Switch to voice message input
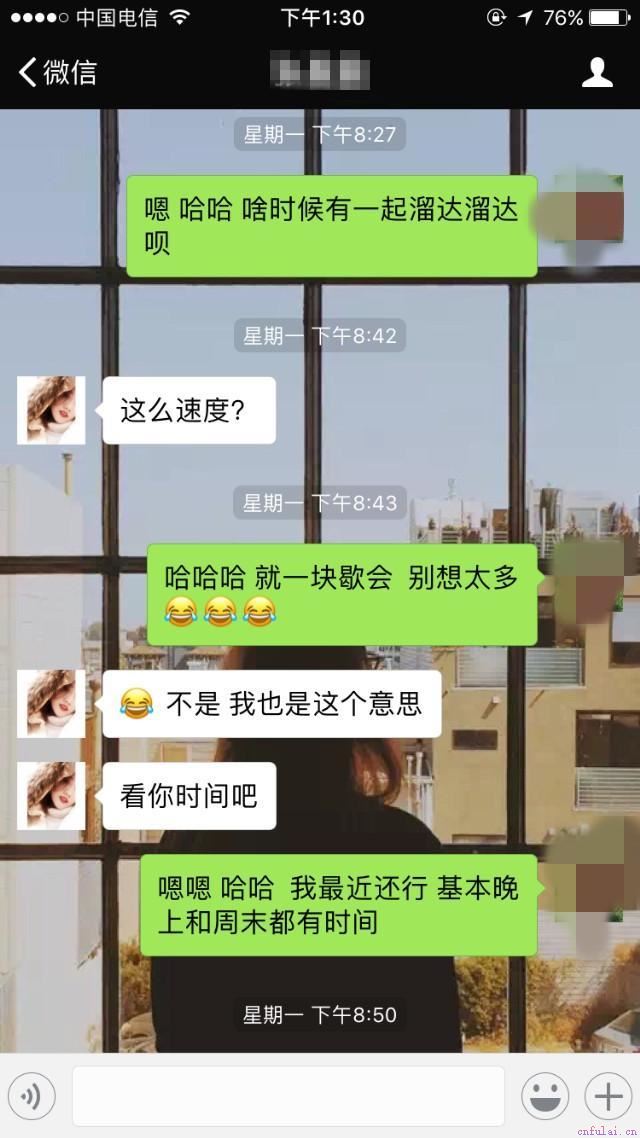Screen dimensions: 640x1138 click(33, 1097)
